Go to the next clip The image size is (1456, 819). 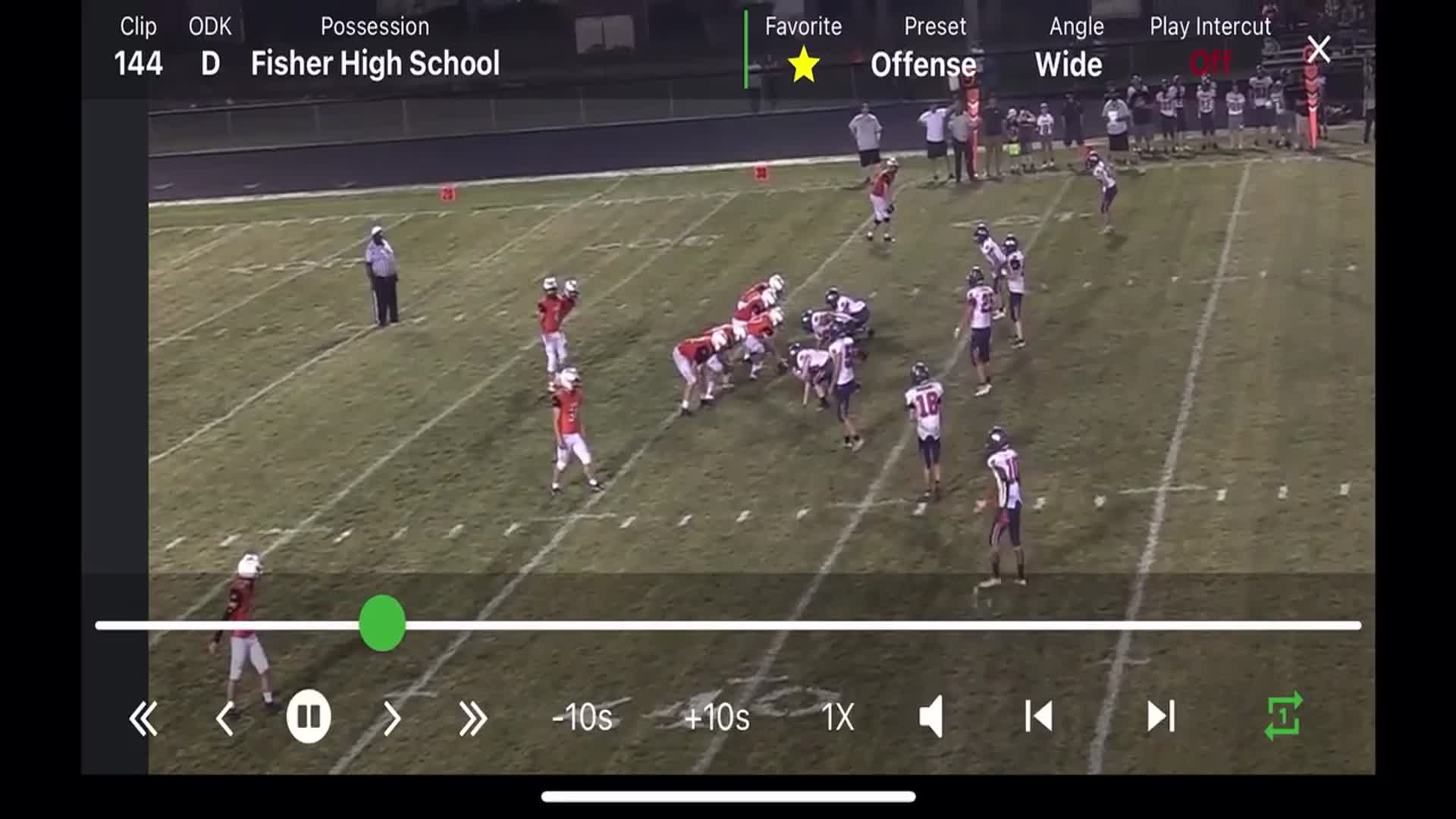(x=1160, y=717)
